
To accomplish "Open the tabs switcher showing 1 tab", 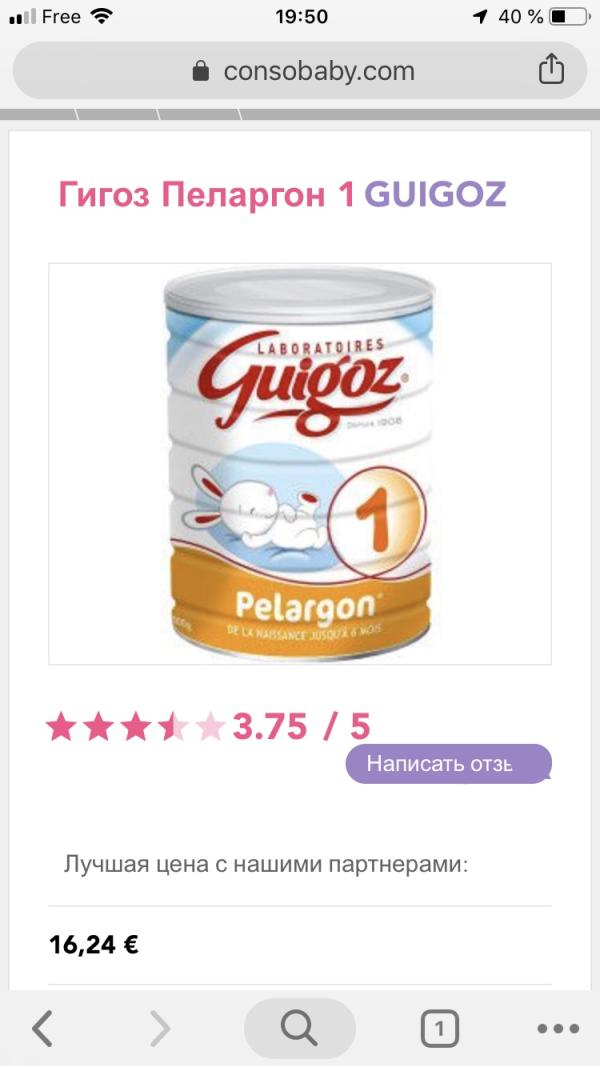I will click(439, 1028).
